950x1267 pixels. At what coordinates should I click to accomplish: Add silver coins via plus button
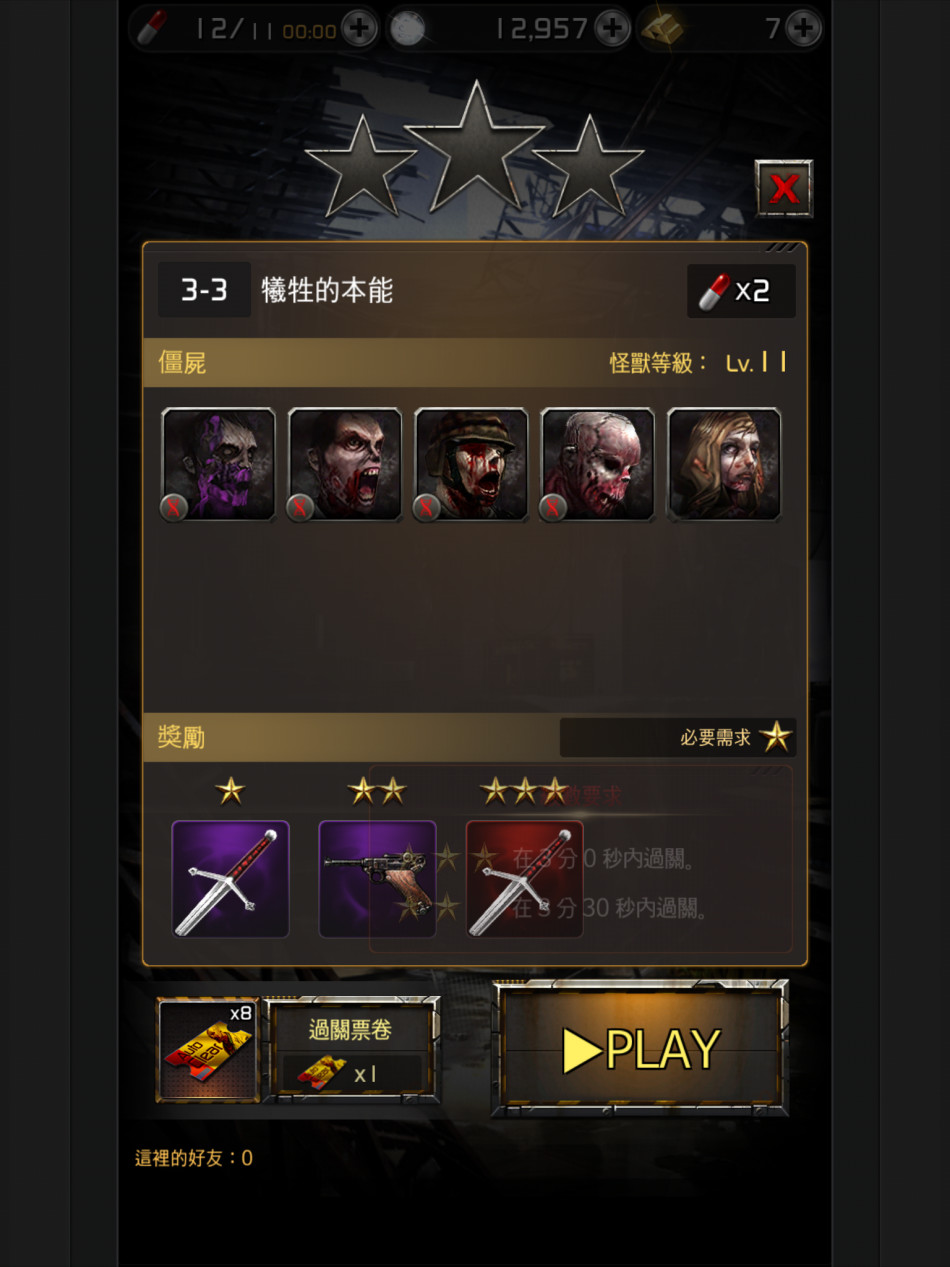(x=612, y=29)
